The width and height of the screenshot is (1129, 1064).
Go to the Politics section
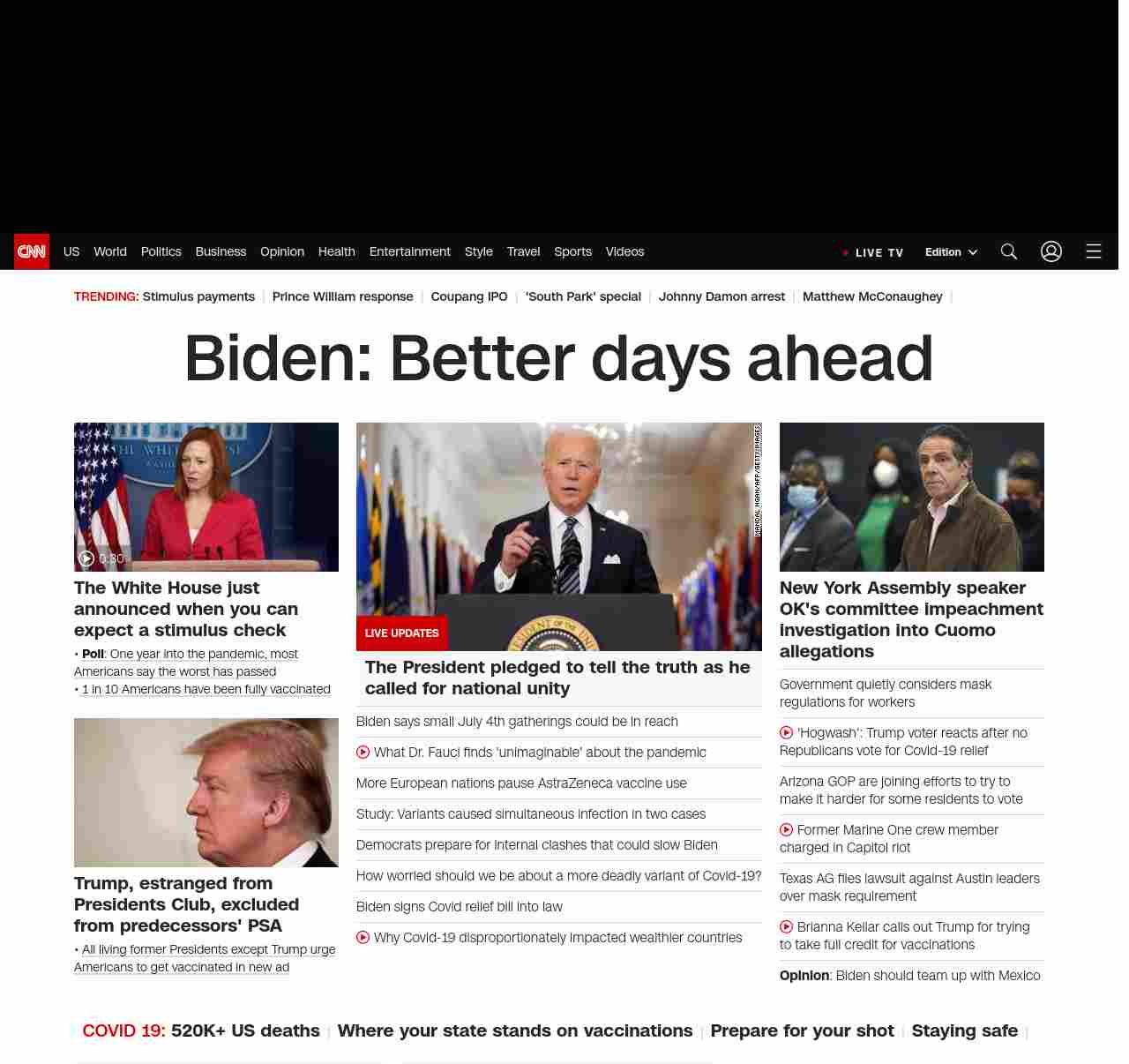pos(161,251)
